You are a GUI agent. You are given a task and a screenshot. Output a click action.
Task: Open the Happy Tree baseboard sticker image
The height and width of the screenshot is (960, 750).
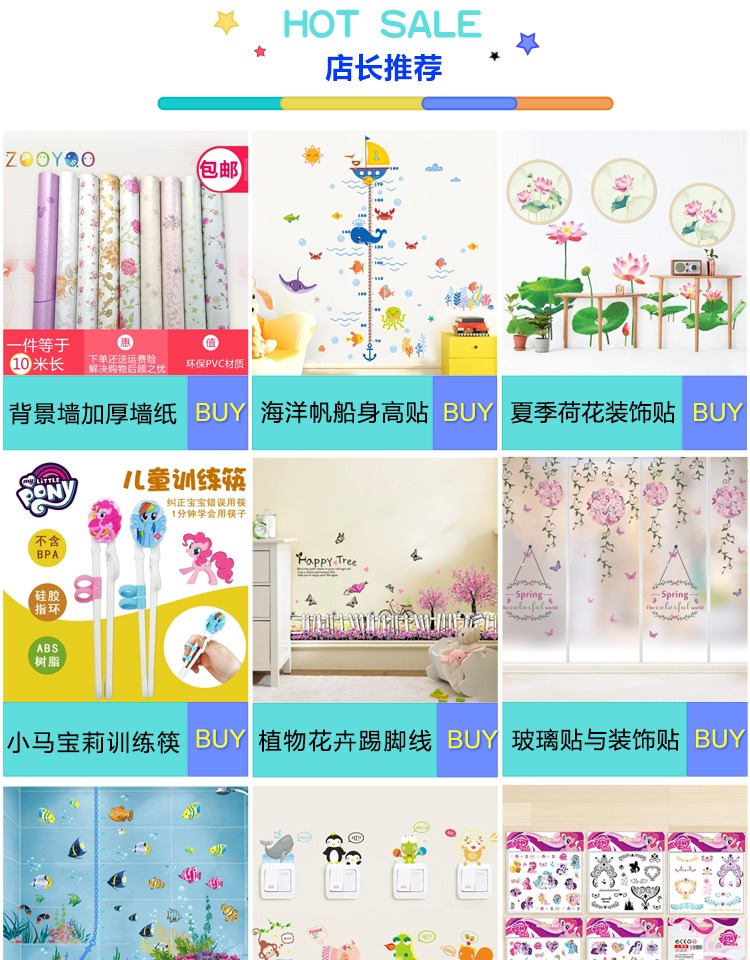tap(375, 580)
